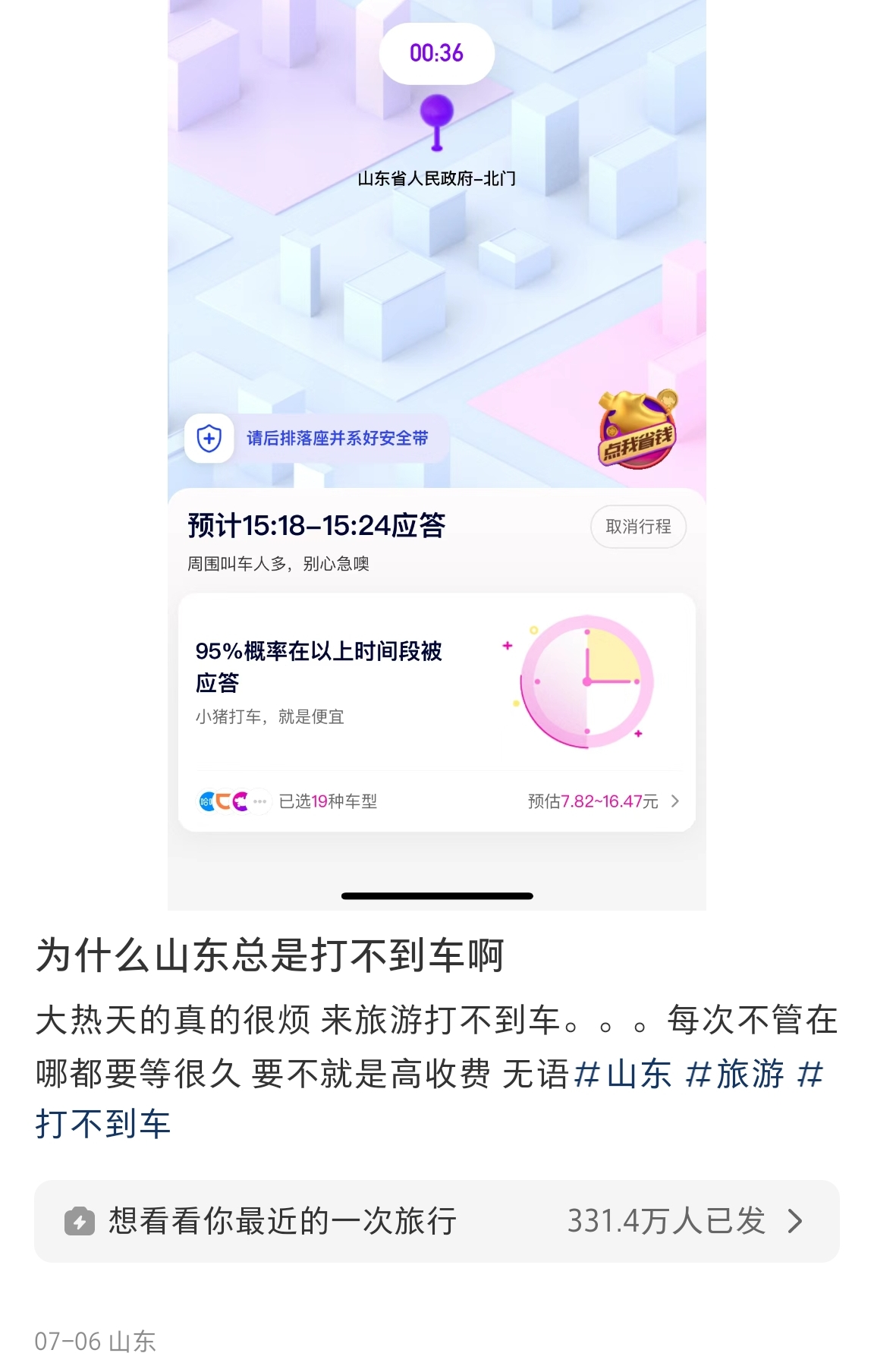Open the 想看看你最近的一次旅行 topic card

pyautogui.click(x=436, y=1221)
